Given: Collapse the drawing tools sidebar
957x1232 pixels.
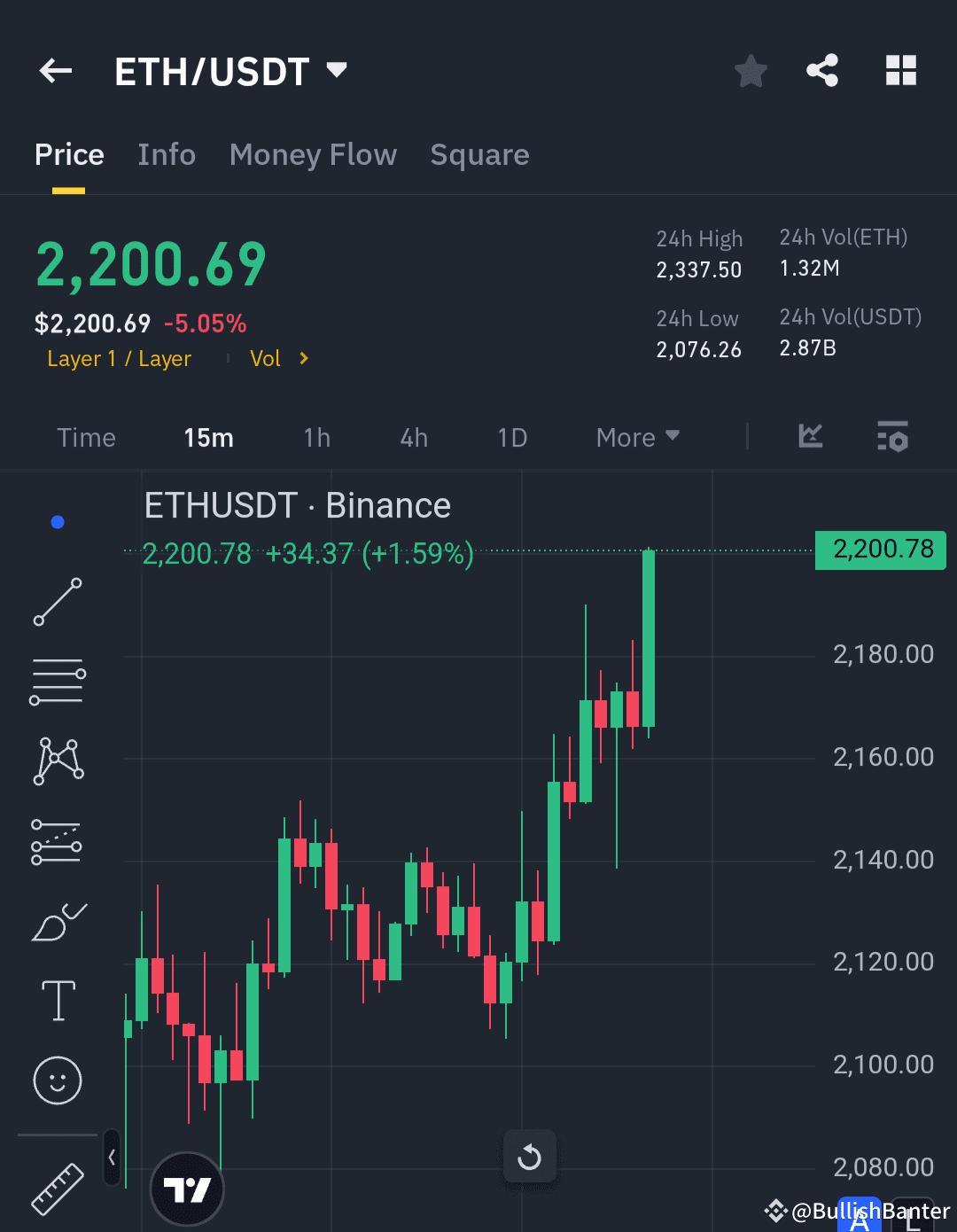Looking at the screenshot, I should click(112, 1157).
